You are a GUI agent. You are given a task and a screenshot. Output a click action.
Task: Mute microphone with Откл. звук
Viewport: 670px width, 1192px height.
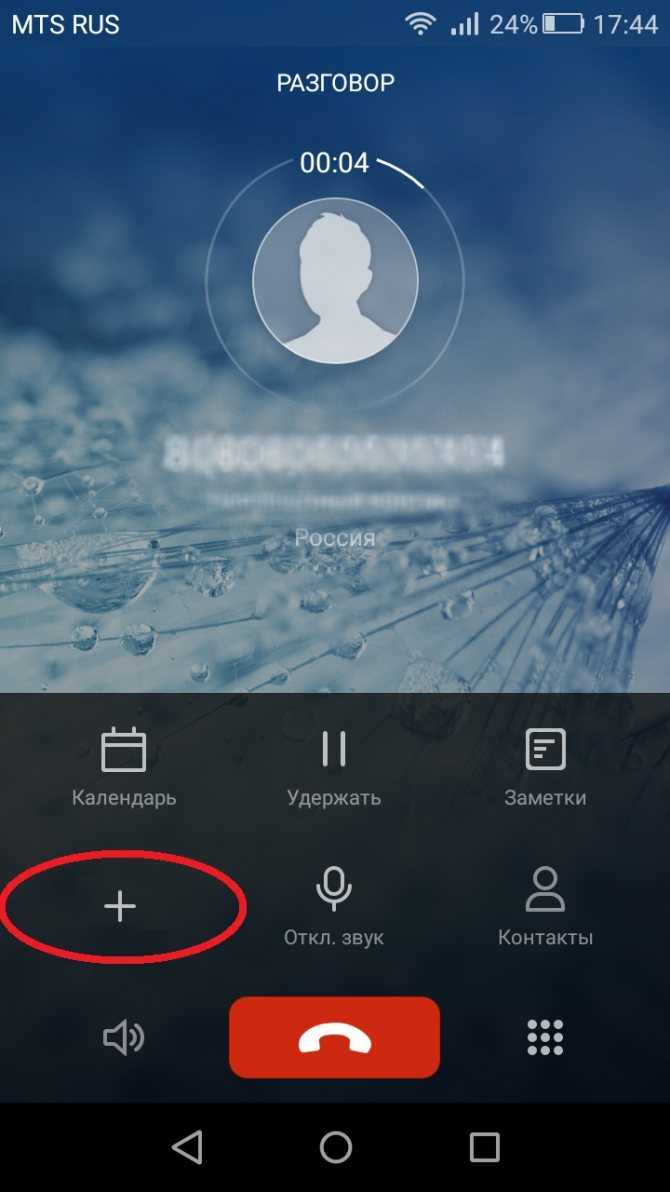coord(334,904)
